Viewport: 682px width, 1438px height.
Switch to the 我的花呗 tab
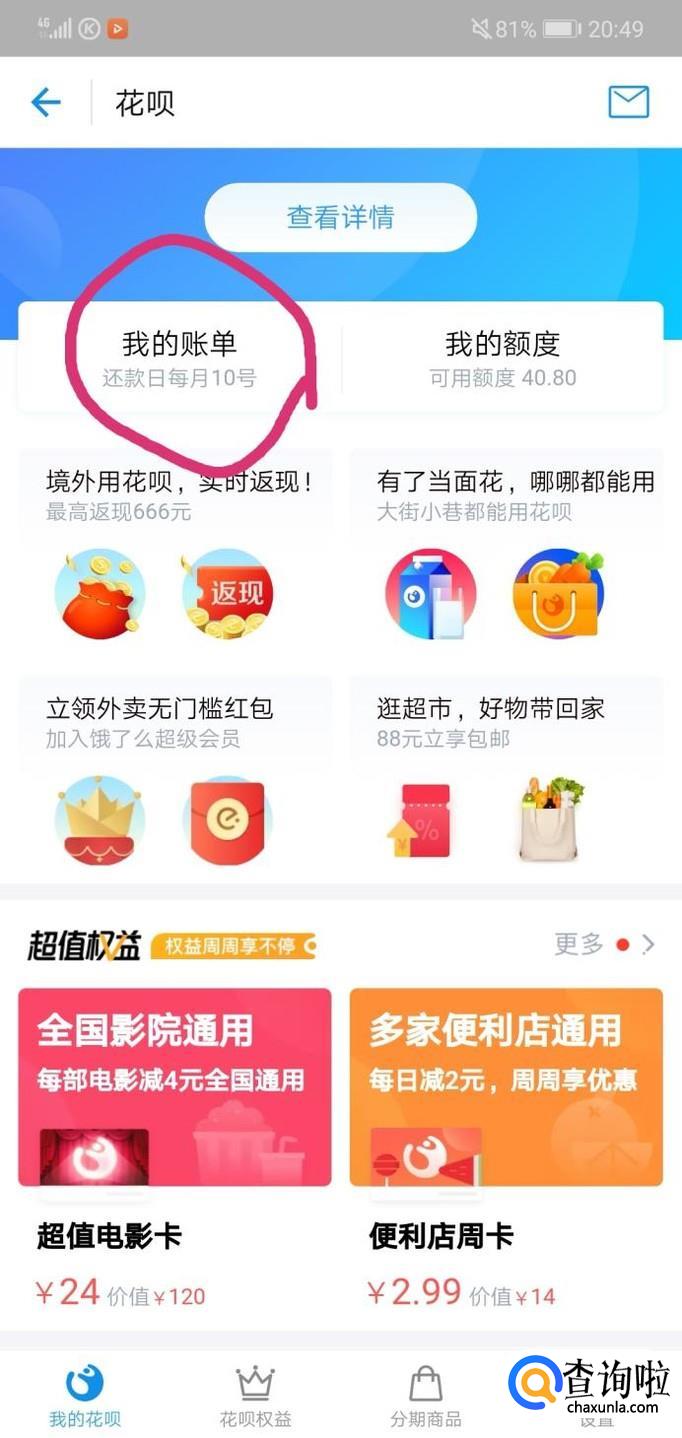click(x=85, y=1397)
